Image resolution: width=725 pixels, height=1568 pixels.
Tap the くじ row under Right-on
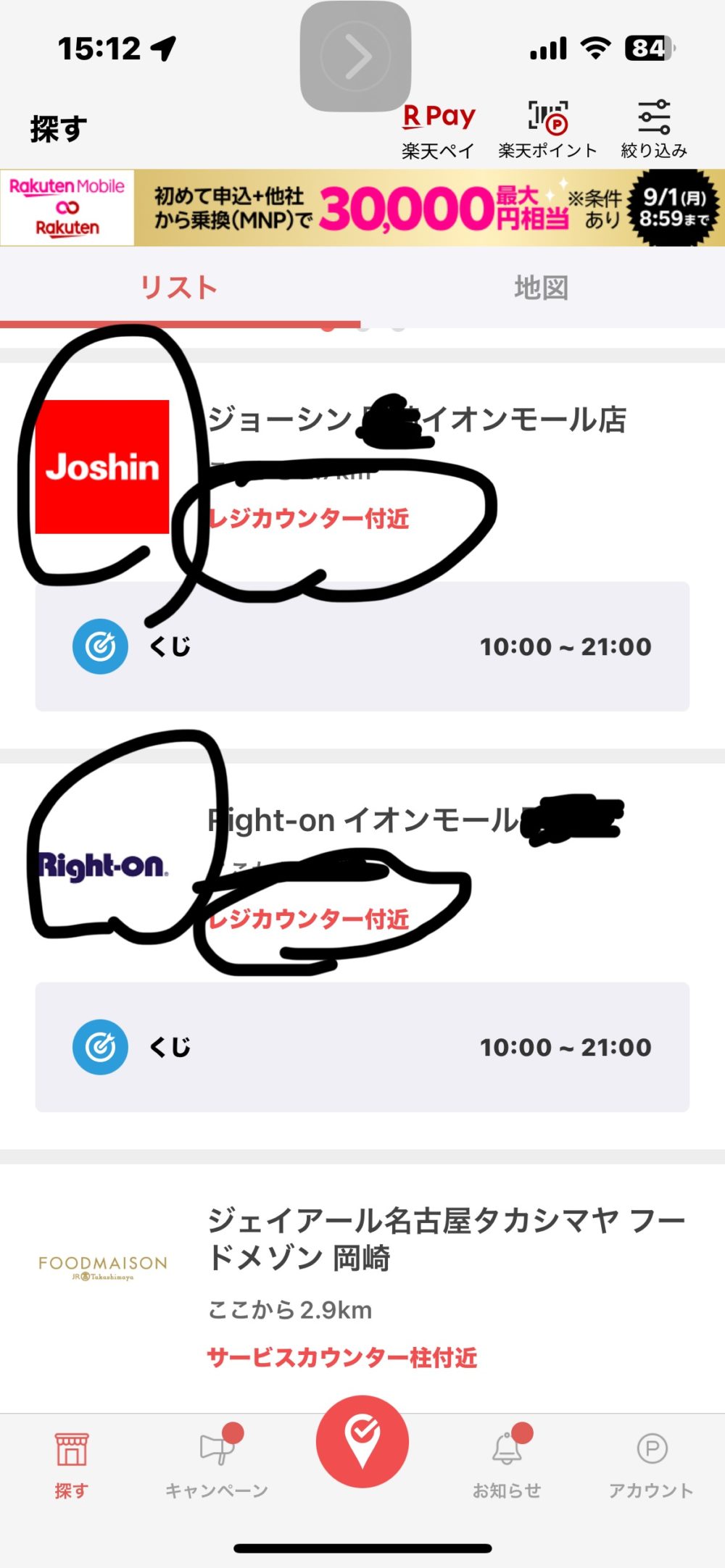pyautogui.click(x=362, y=1047)
